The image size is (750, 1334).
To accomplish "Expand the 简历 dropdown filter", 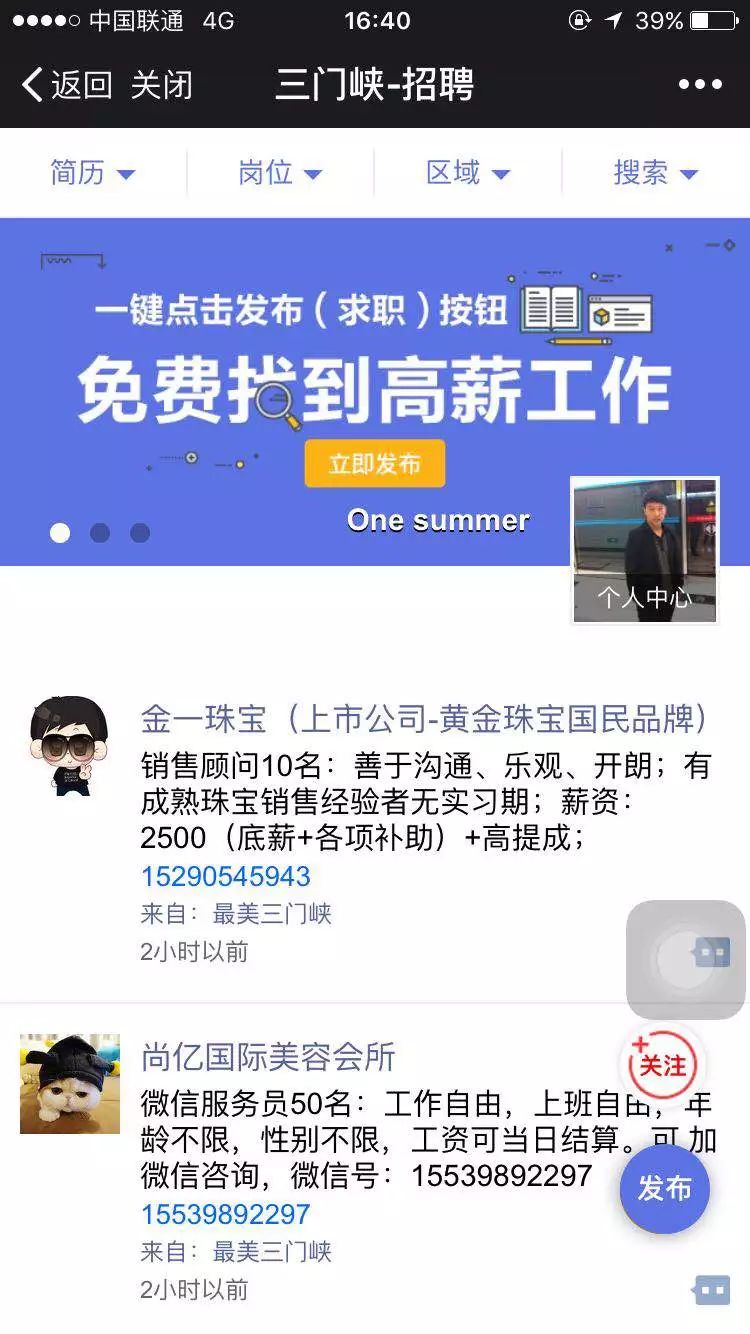I will (x=93, y=173).
